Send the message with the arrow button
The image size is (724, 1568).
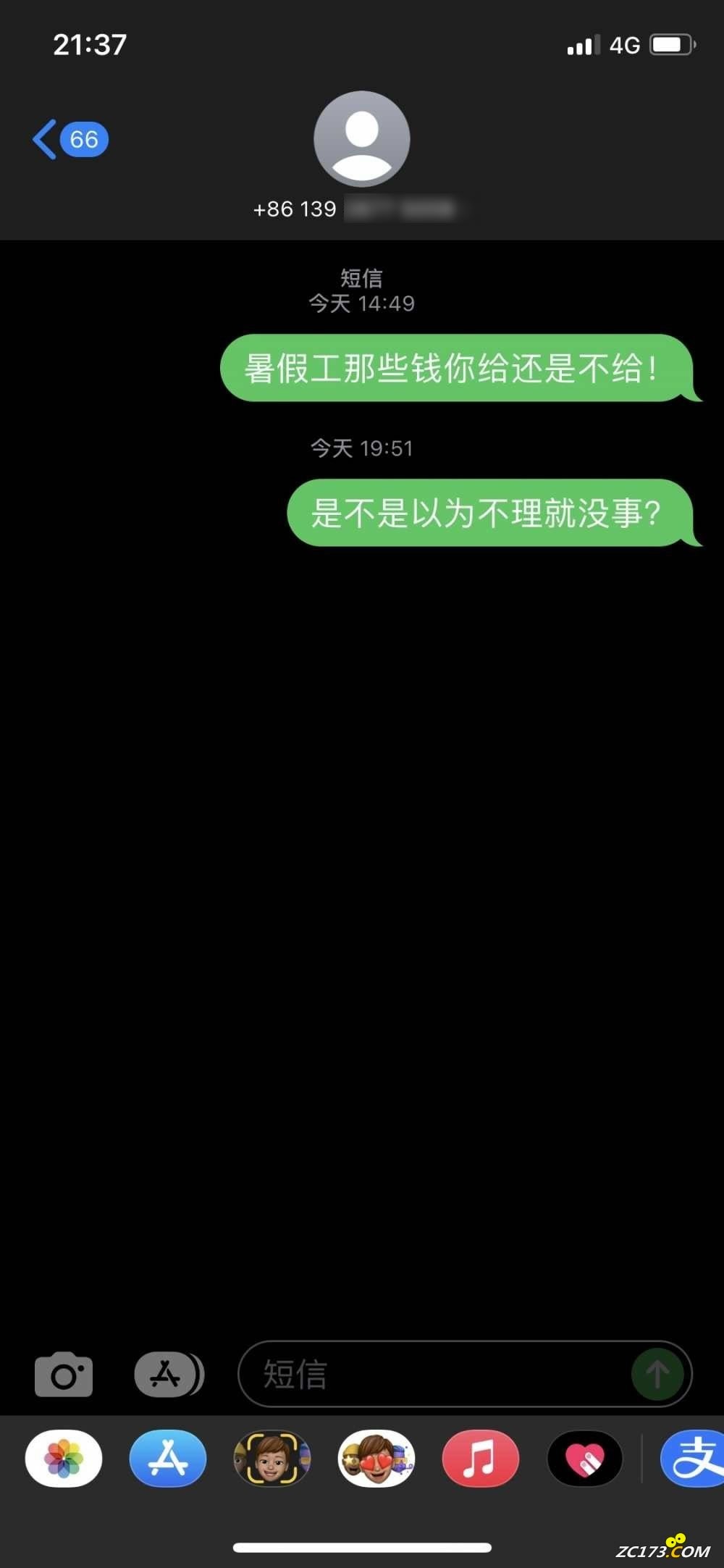point(657,1374)
